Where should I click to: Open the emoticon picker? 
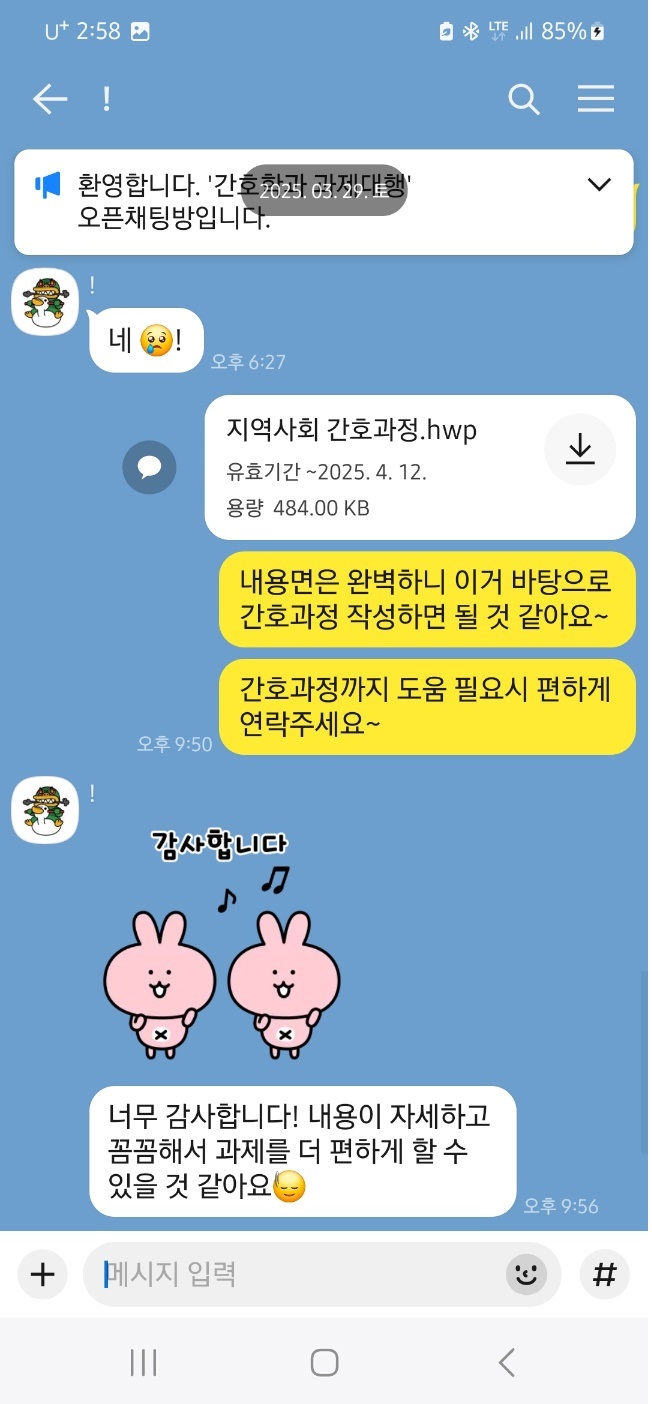pyautogui.click(x=526, y=1274)
